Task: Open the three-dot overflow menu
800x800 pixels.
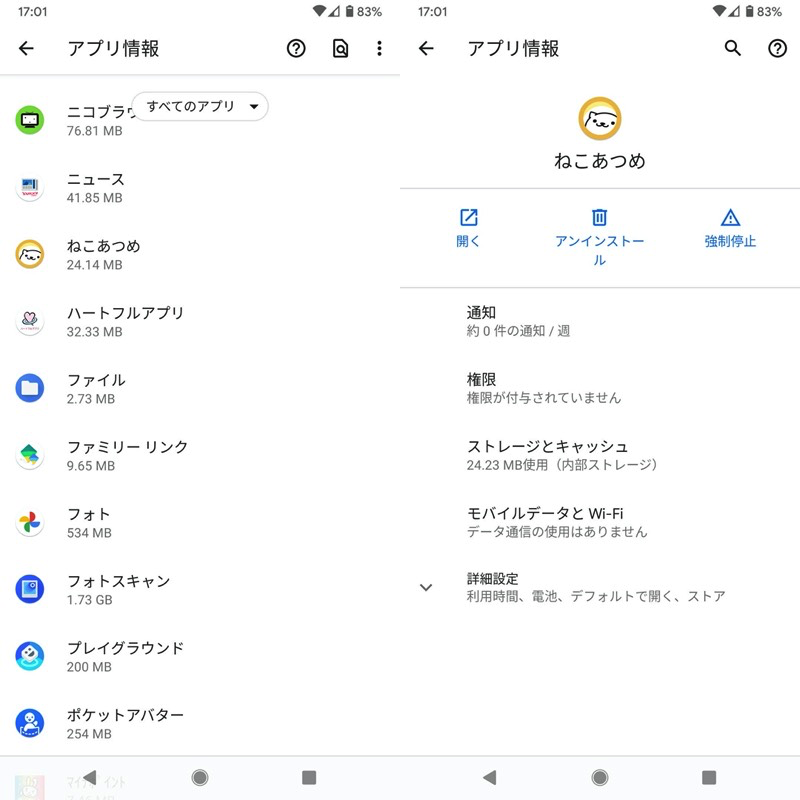Action: pyautogui.click(x=379, y=48)
